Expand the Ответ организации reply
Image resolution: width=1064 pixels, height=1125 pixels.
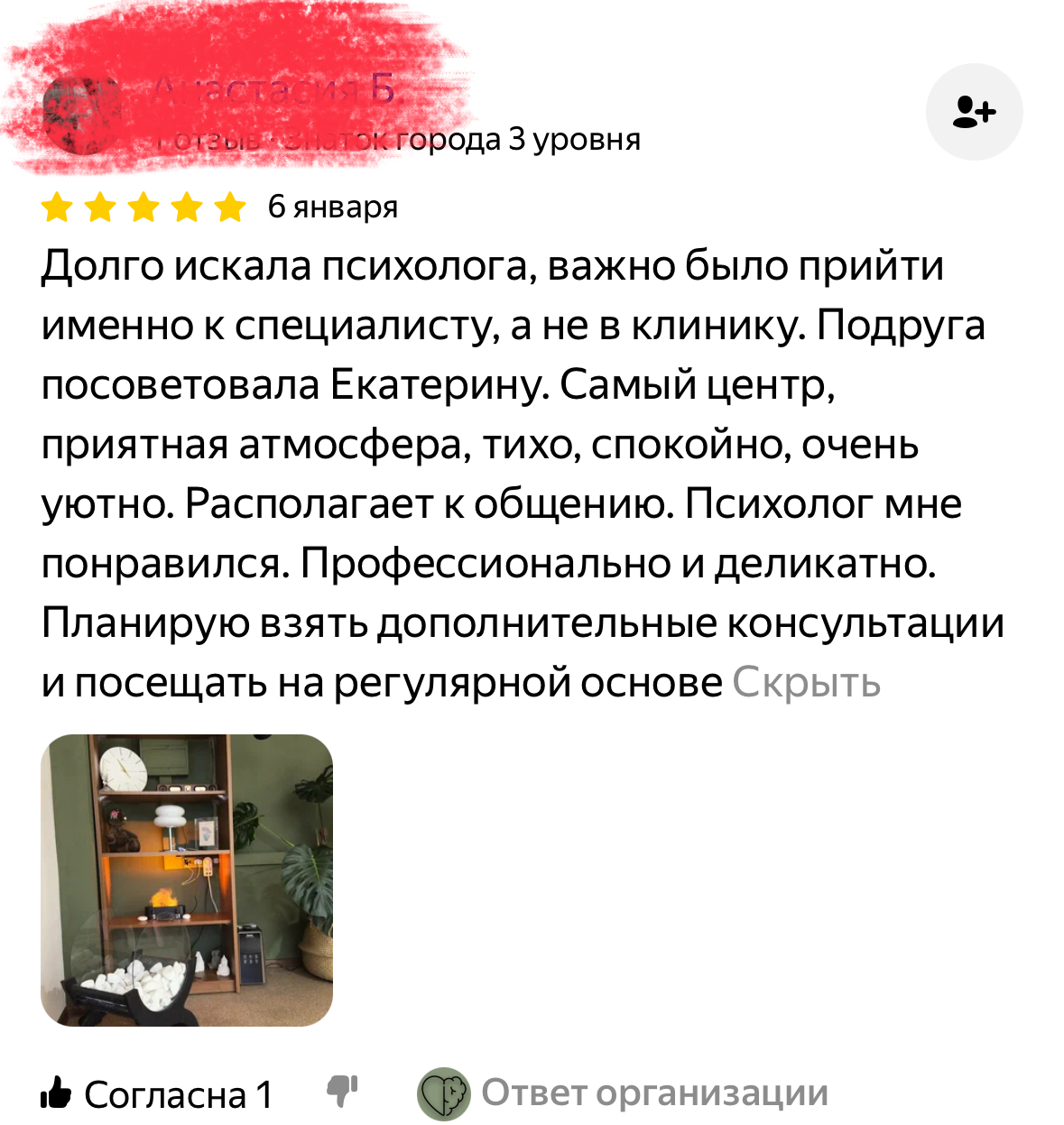pyautogui.click(x=653, y=1093)
